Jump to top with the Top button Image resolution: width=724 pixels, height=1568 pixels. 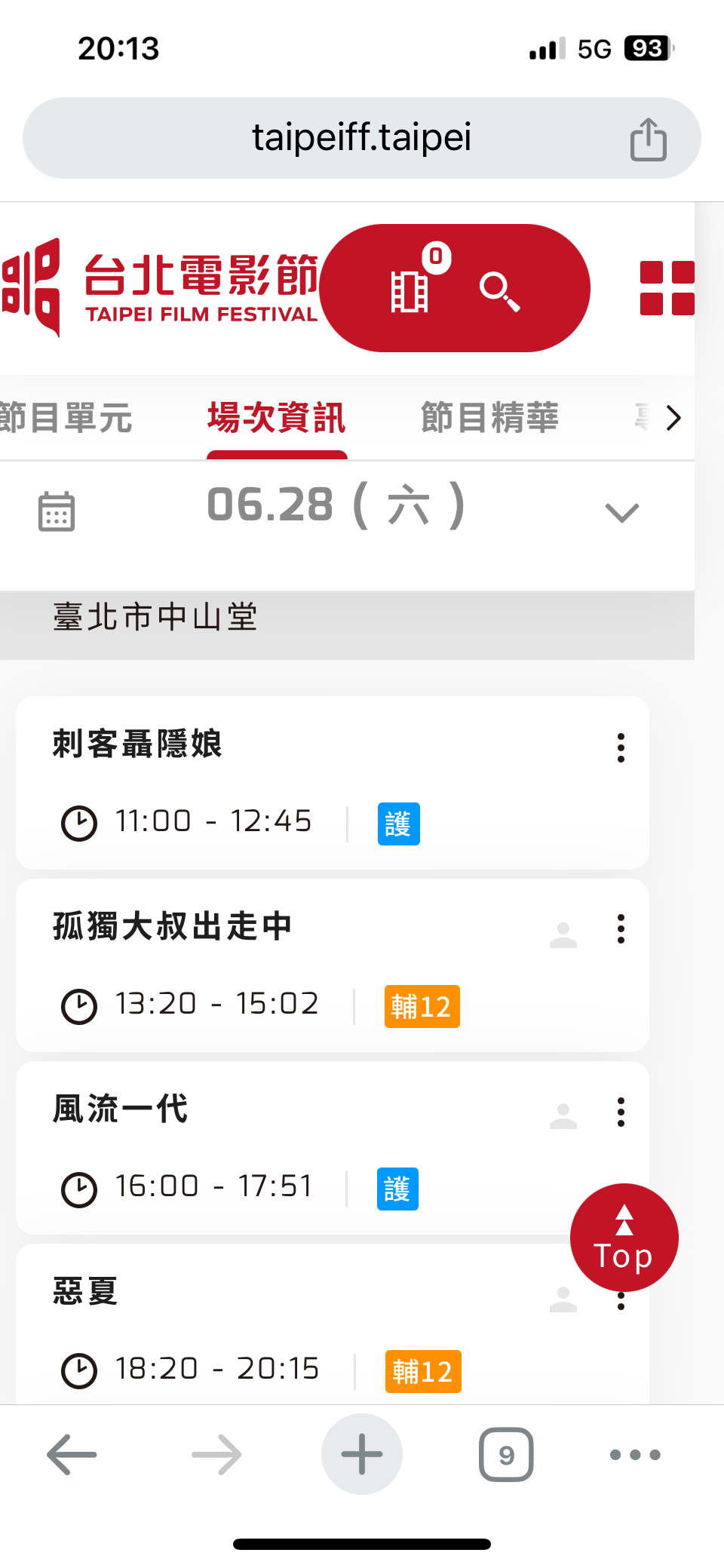624,1238
